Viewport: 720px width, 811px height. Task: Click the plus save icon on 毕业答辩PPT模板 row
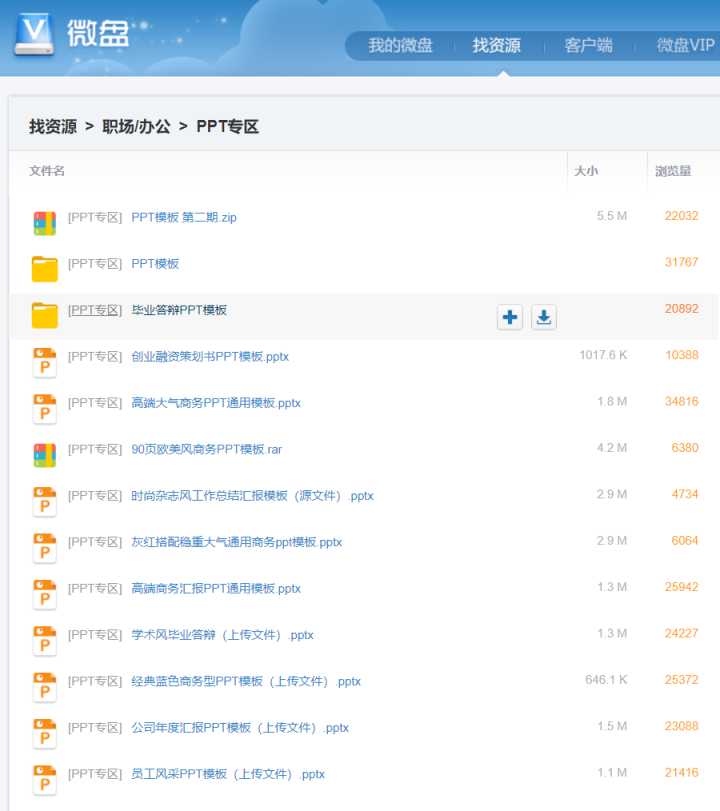click(x=510, y=317)
